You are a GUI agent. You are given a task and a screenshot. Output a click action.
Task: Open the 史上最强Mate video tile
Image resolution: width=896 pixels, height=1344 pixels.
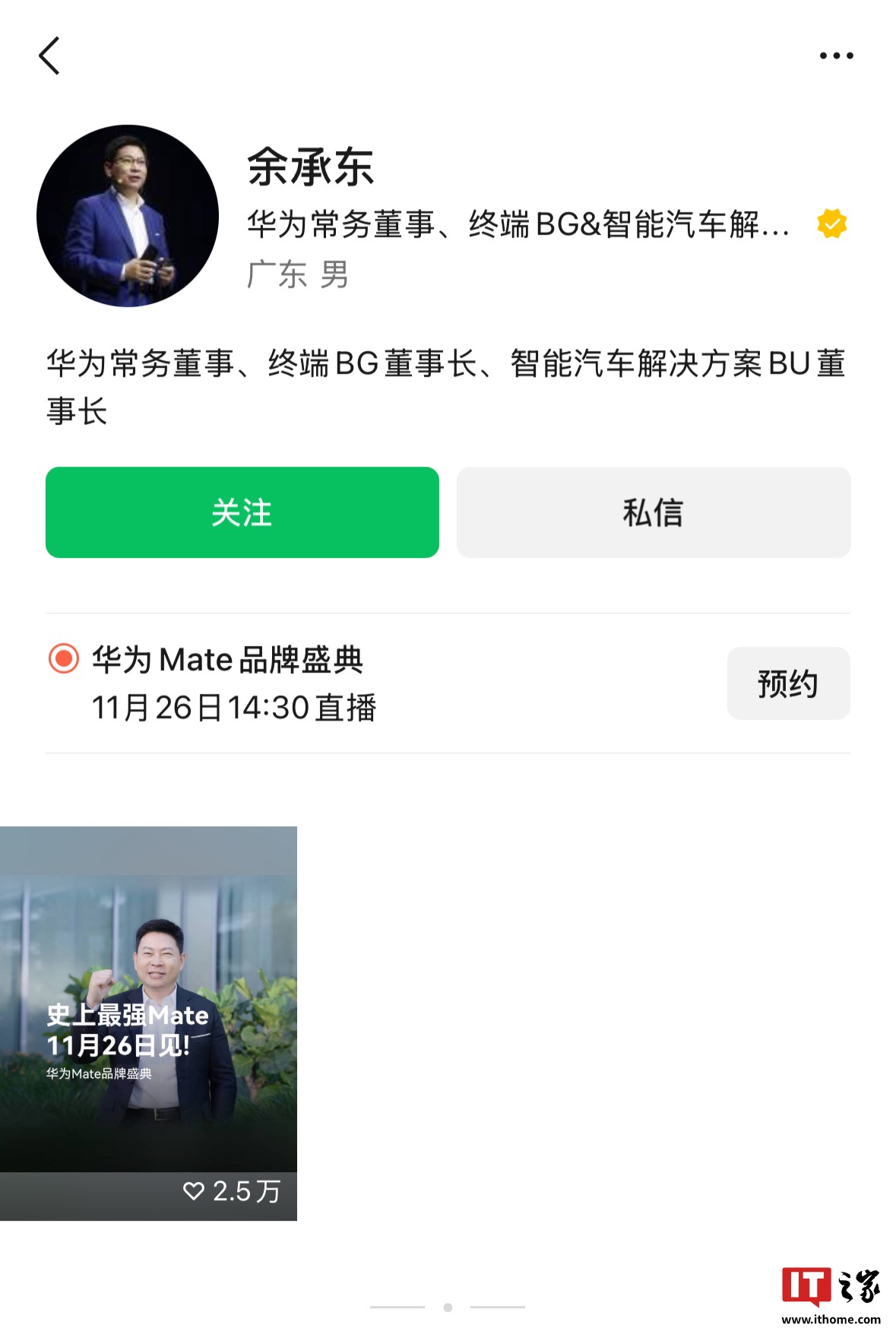point(148,1022)
